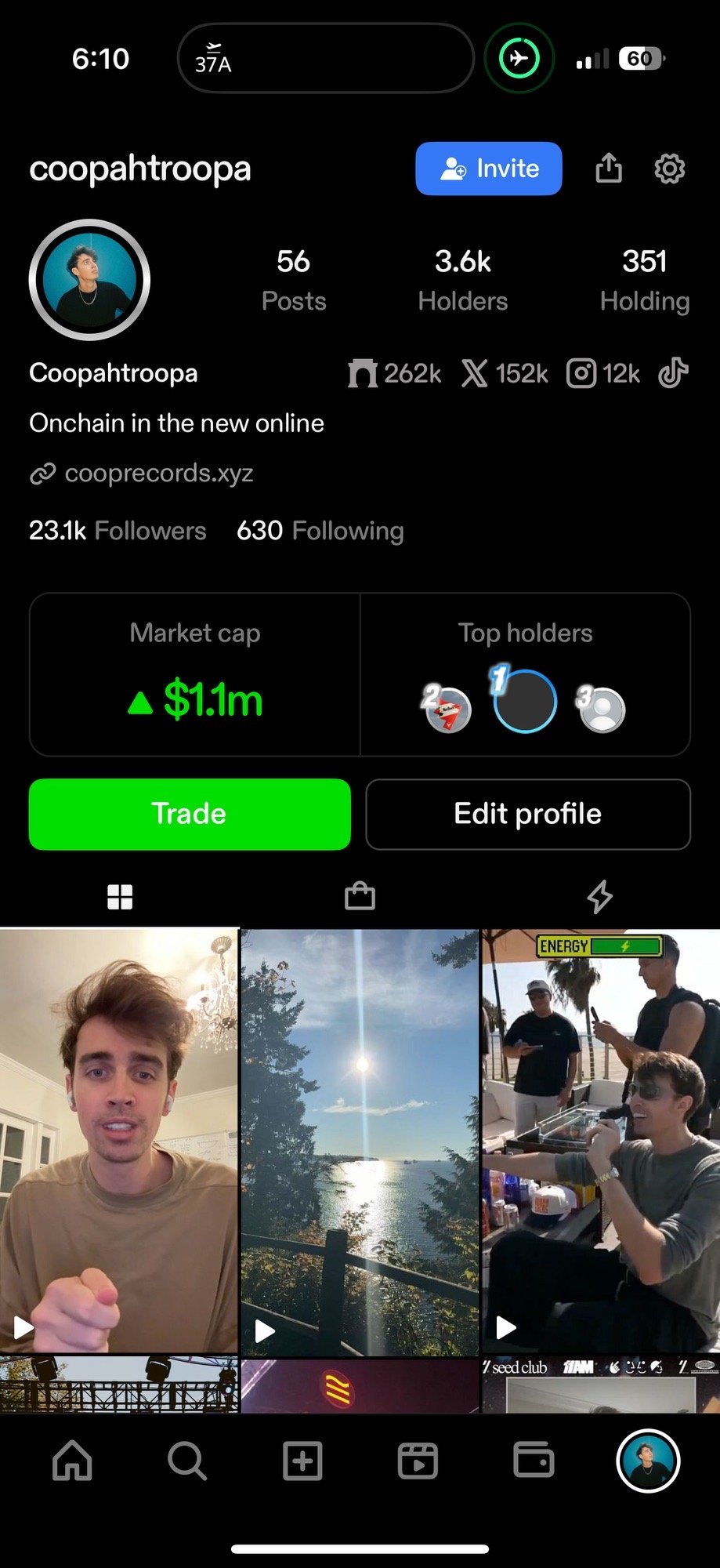Open the video with the ENERGY bar
This screenshot has width=720, height=1568.
point(601,1141)
